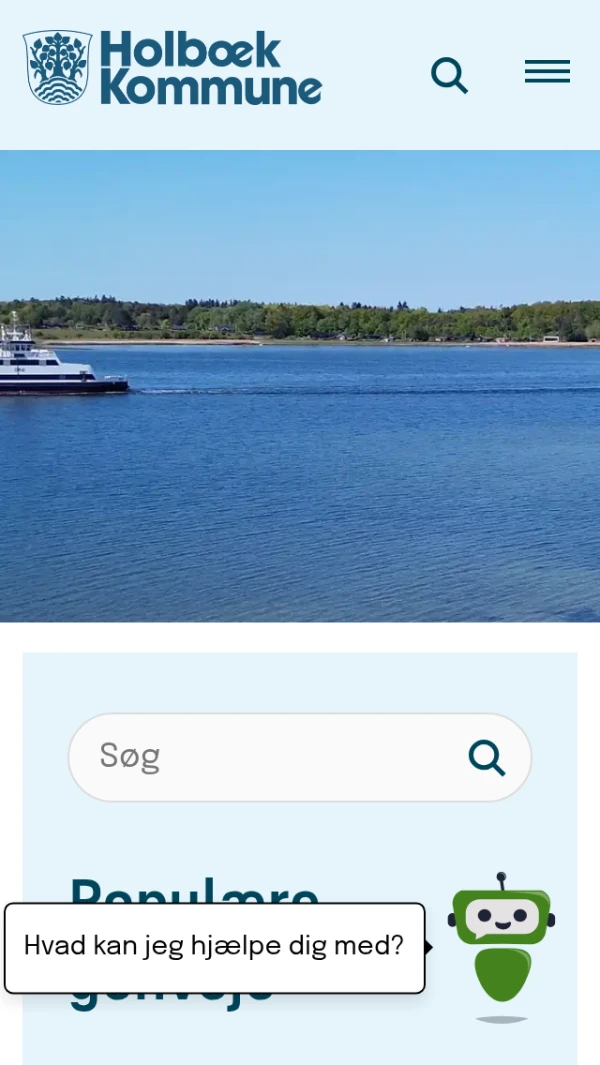
Task: Open the search icon in the header
Action: point(449,75)
